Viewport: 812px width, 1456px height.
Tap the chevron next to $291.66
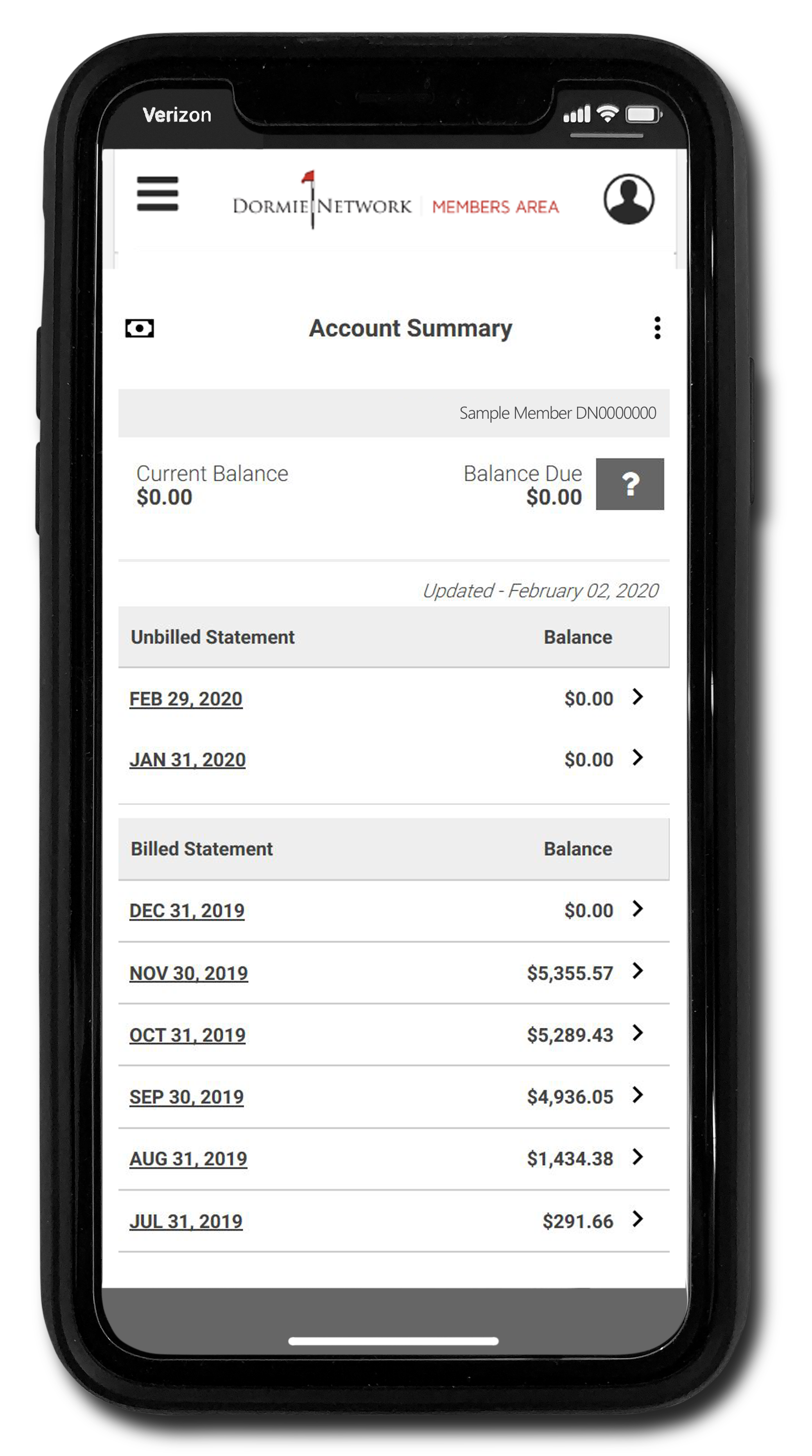point(637,1219)
